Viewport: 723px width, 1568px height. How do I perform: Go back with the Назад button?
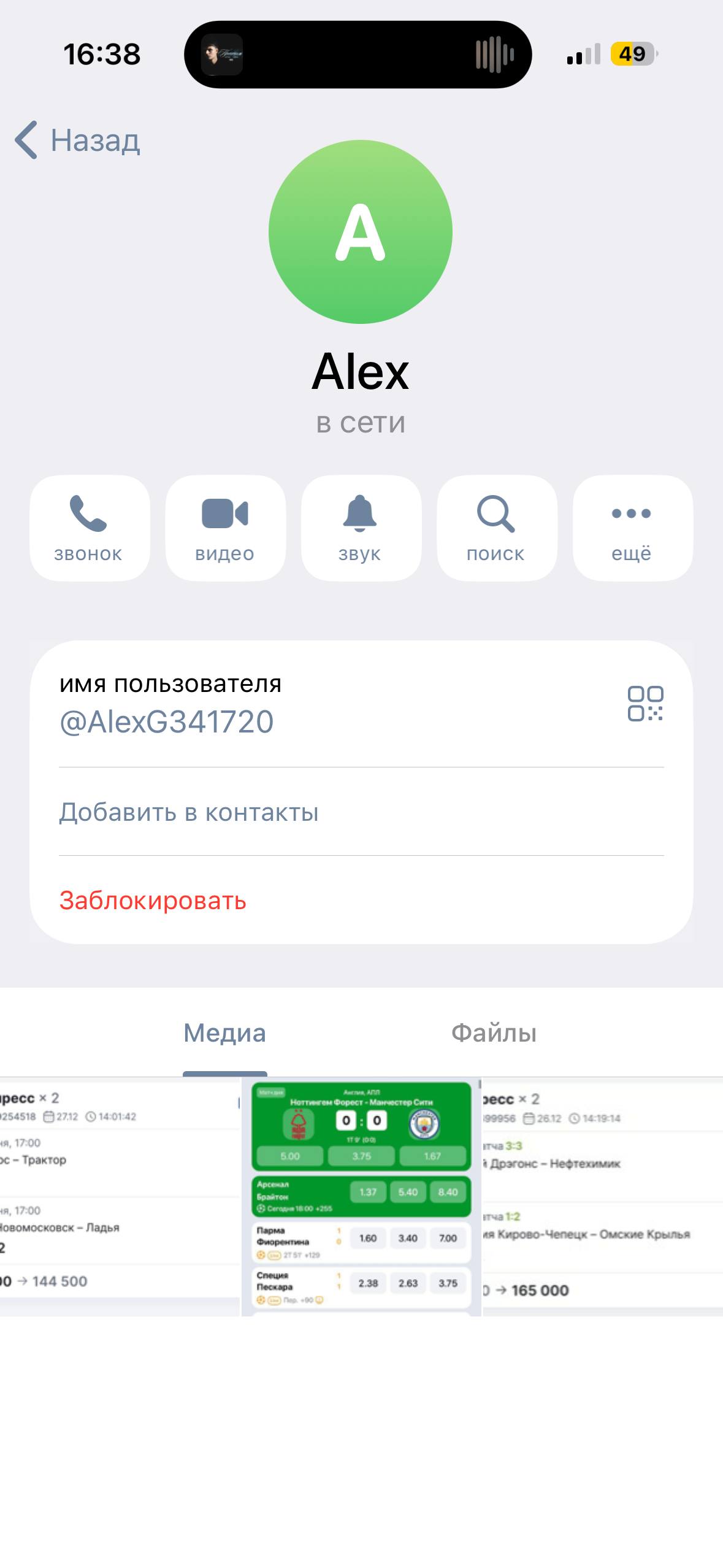(x=78, y=140)
